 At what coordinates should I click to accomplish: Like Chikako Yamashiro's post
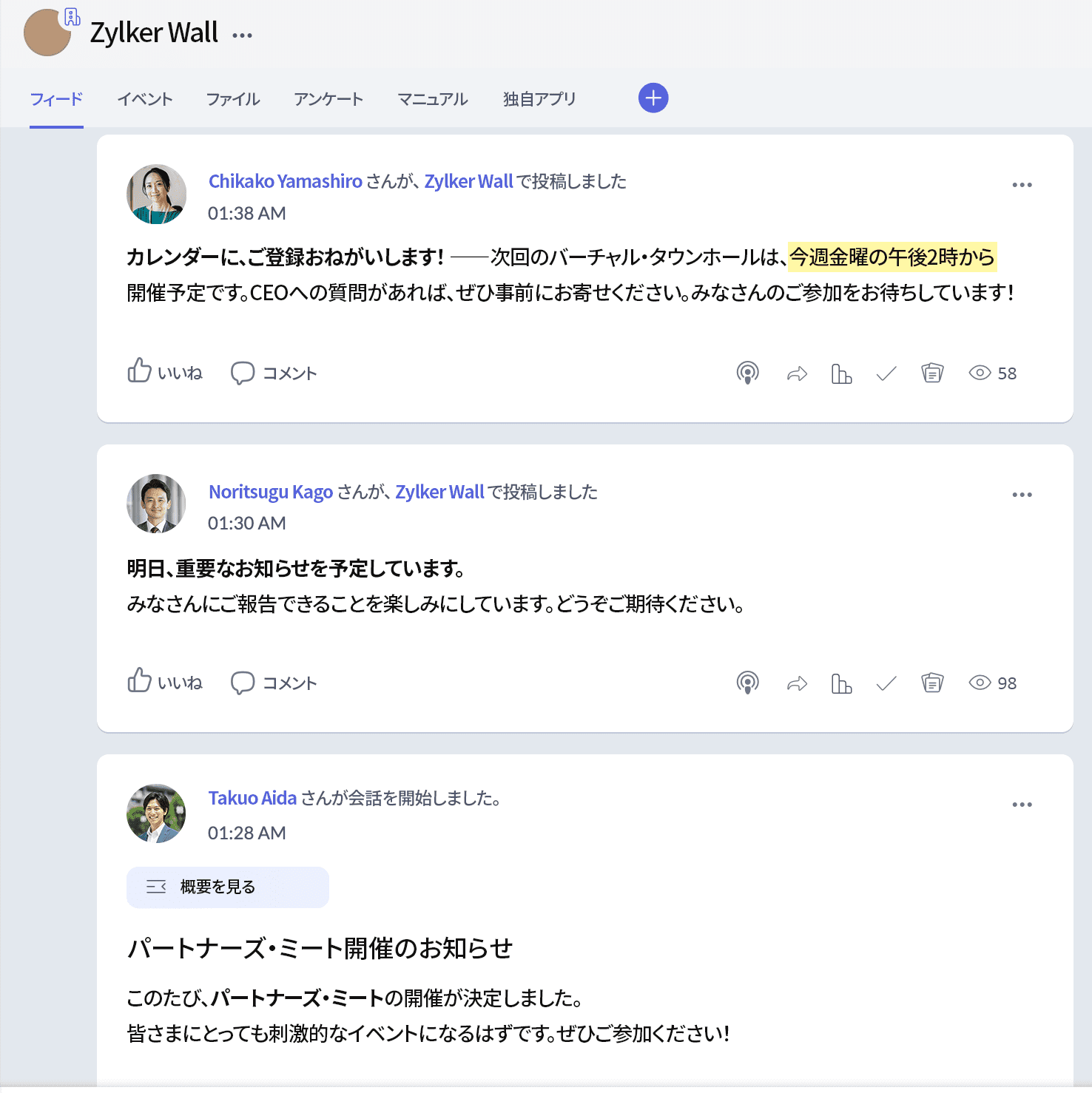click(x=164, y=372)
